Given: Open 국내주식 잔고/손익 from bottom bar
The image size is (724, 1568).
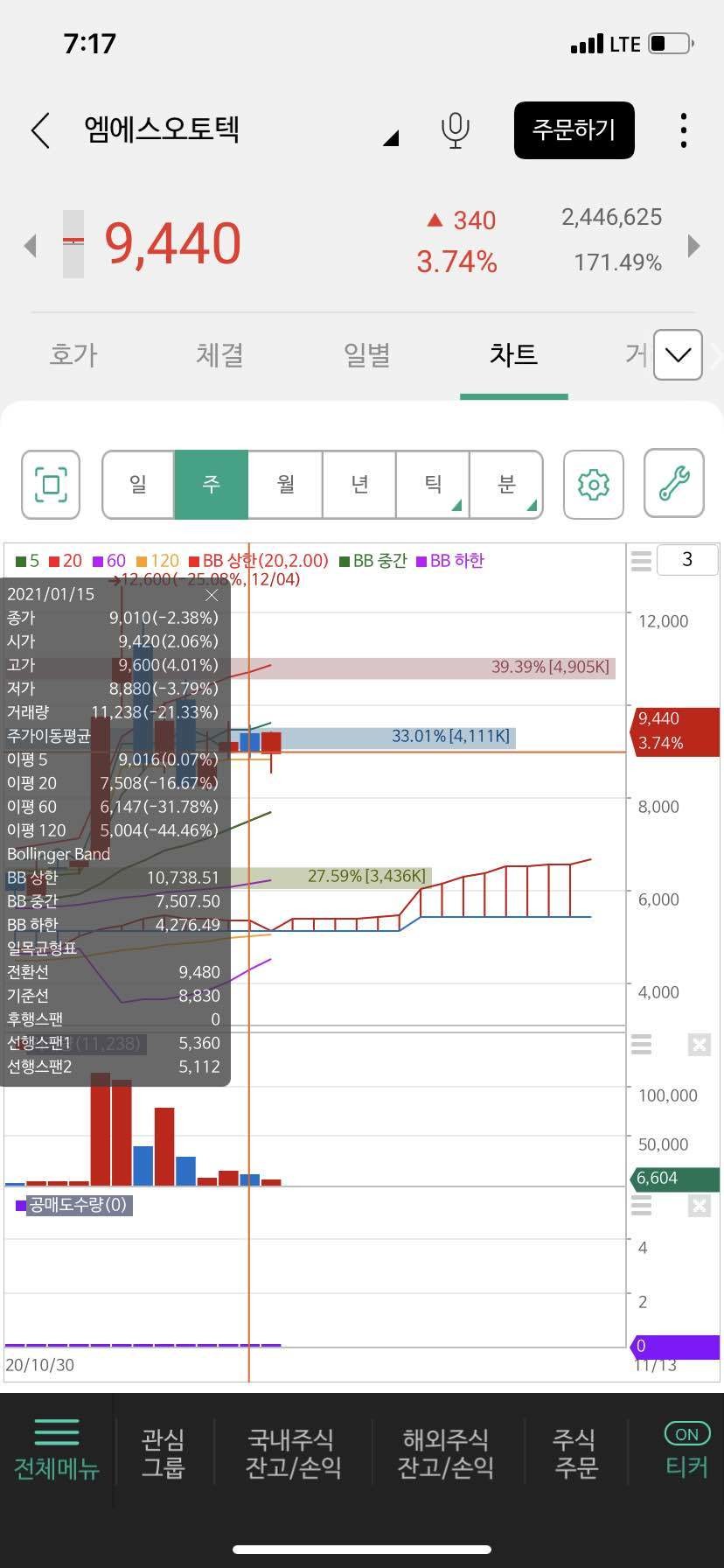Looking at the screenshot, I should (295, 1451).
